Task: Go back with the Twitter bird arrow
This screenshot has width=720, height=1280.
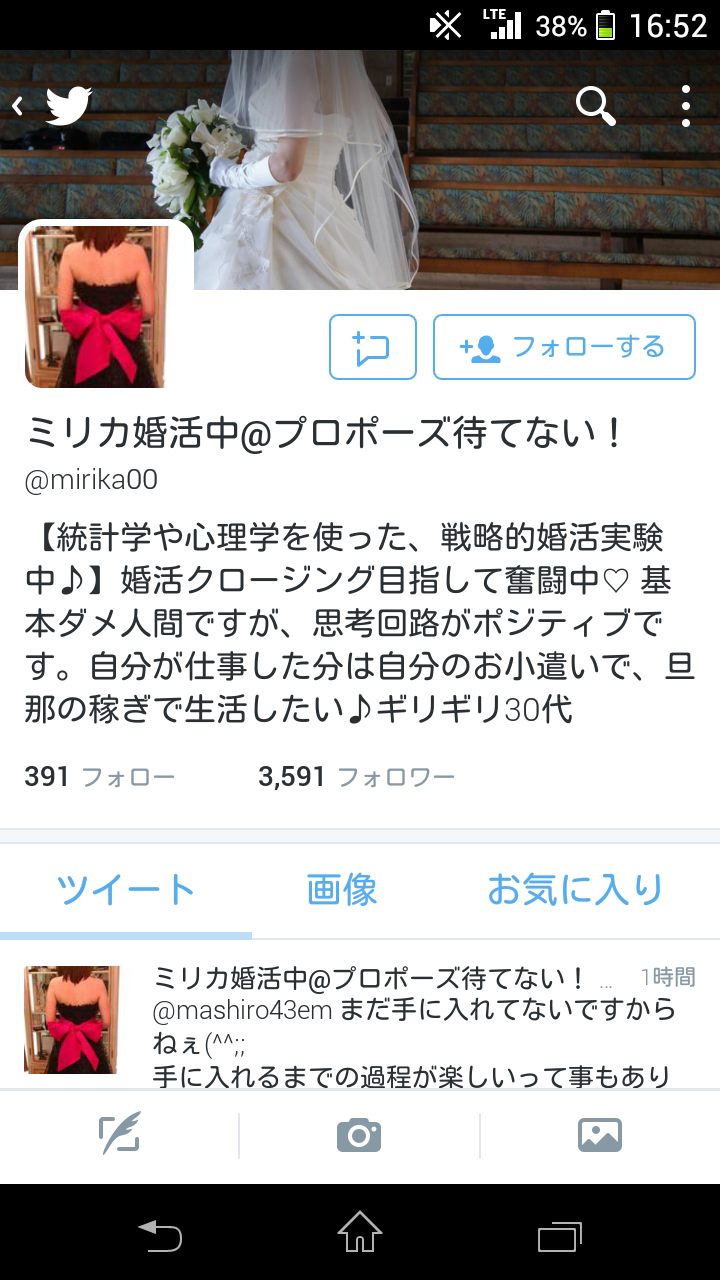Action: (52, 105)
